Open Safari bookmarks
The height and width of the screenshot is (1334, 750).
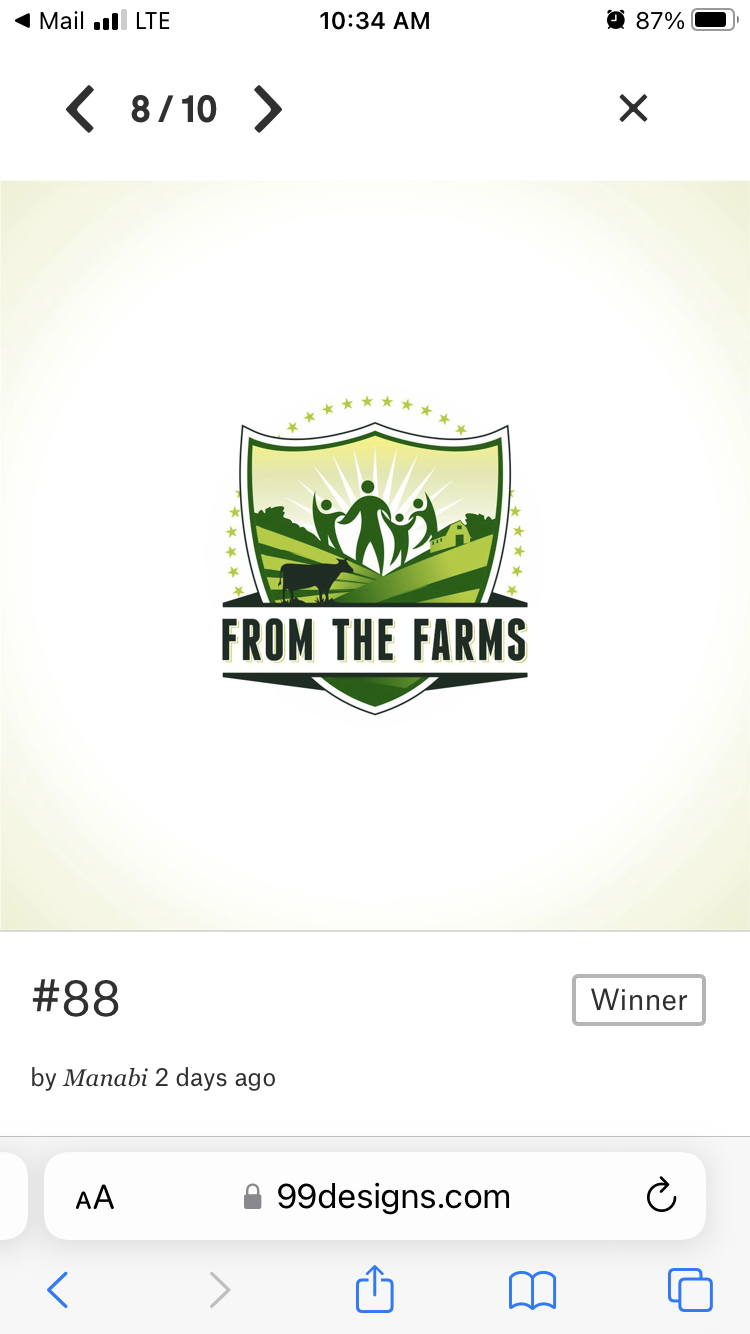click(532, 1290)
